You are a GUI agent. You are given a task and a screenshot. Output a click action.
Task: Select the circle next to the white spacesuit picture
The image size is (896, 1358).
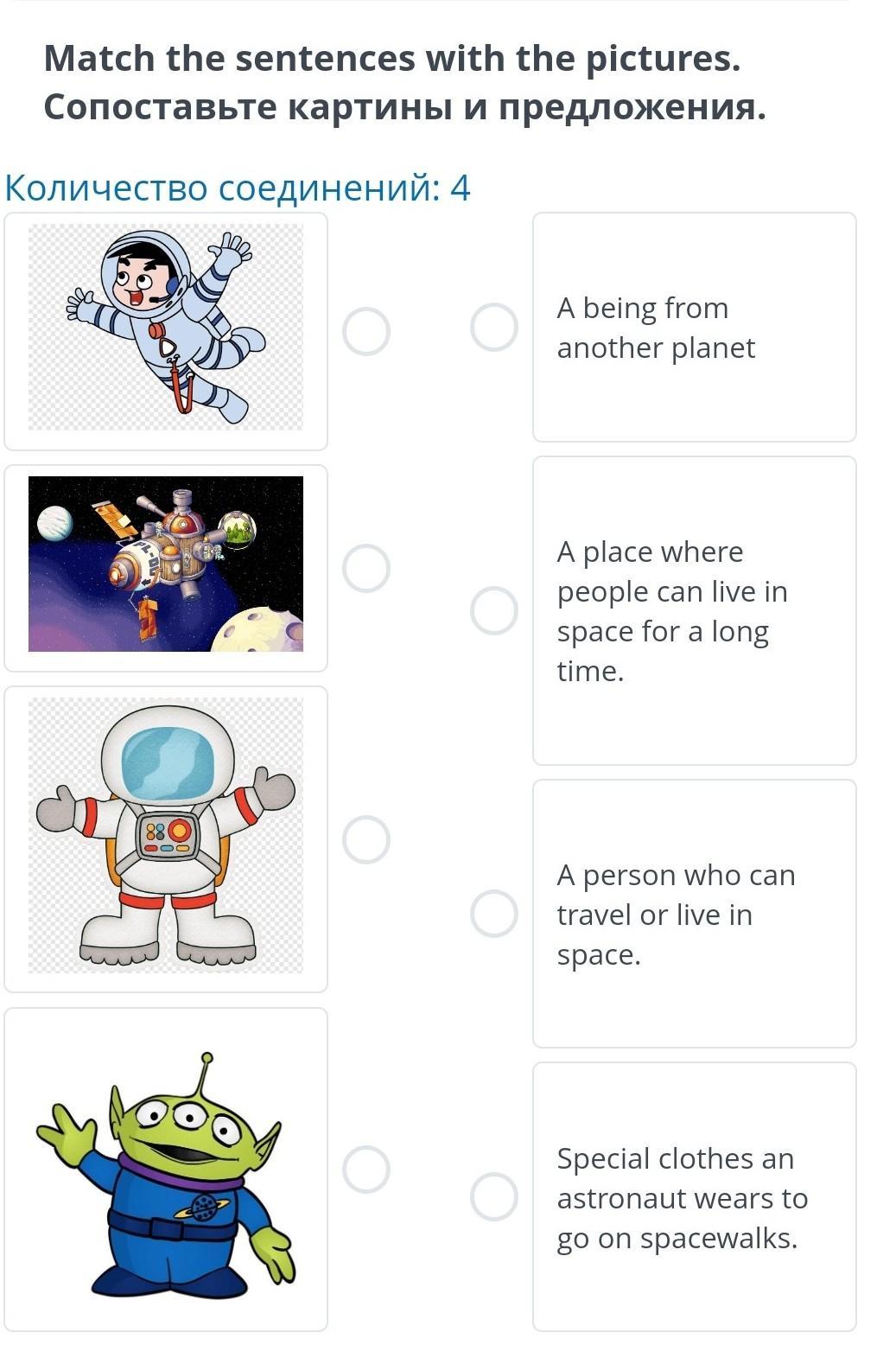[x=366, y=839]
